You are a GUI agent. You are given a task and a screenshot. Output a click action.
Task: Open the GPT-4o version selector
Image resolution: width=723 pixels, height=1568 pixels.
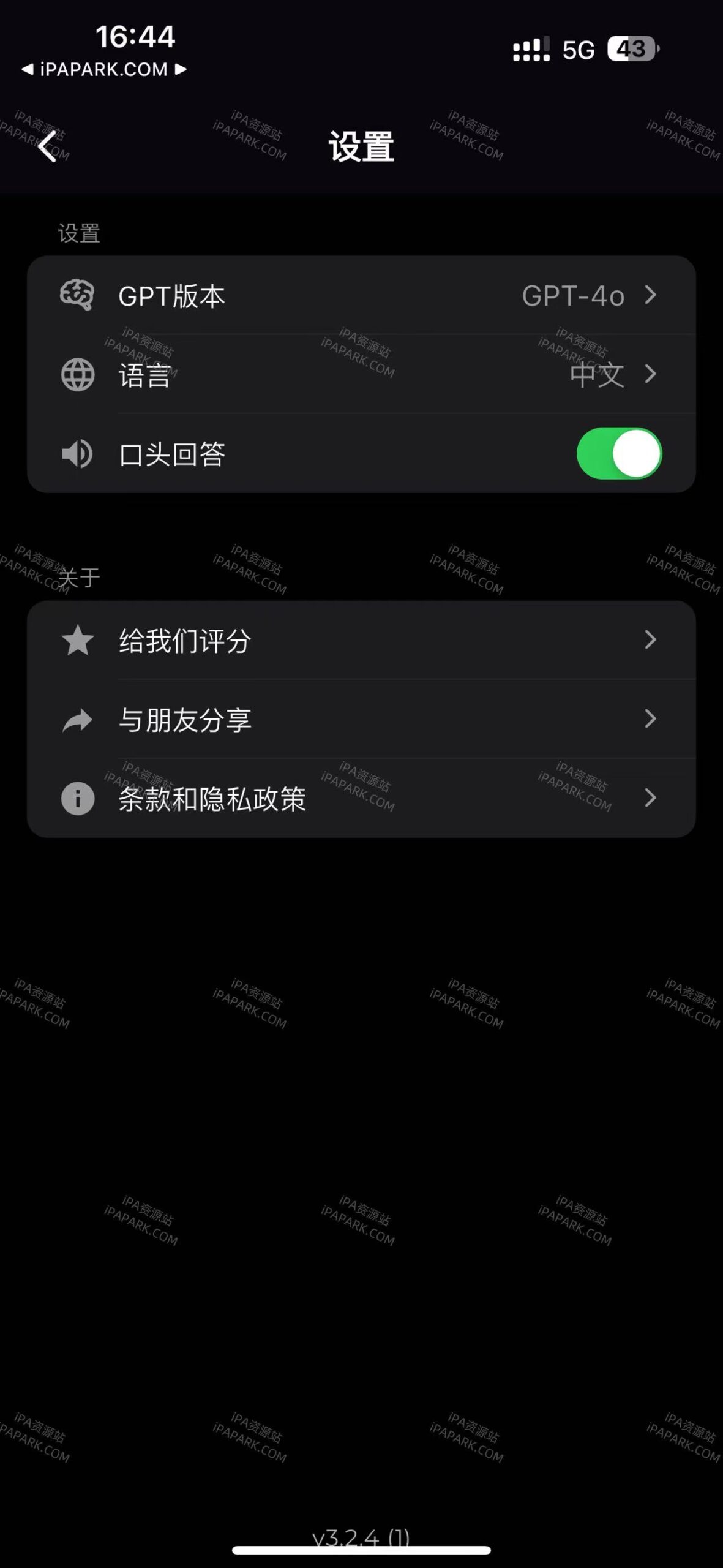(574, 296)
